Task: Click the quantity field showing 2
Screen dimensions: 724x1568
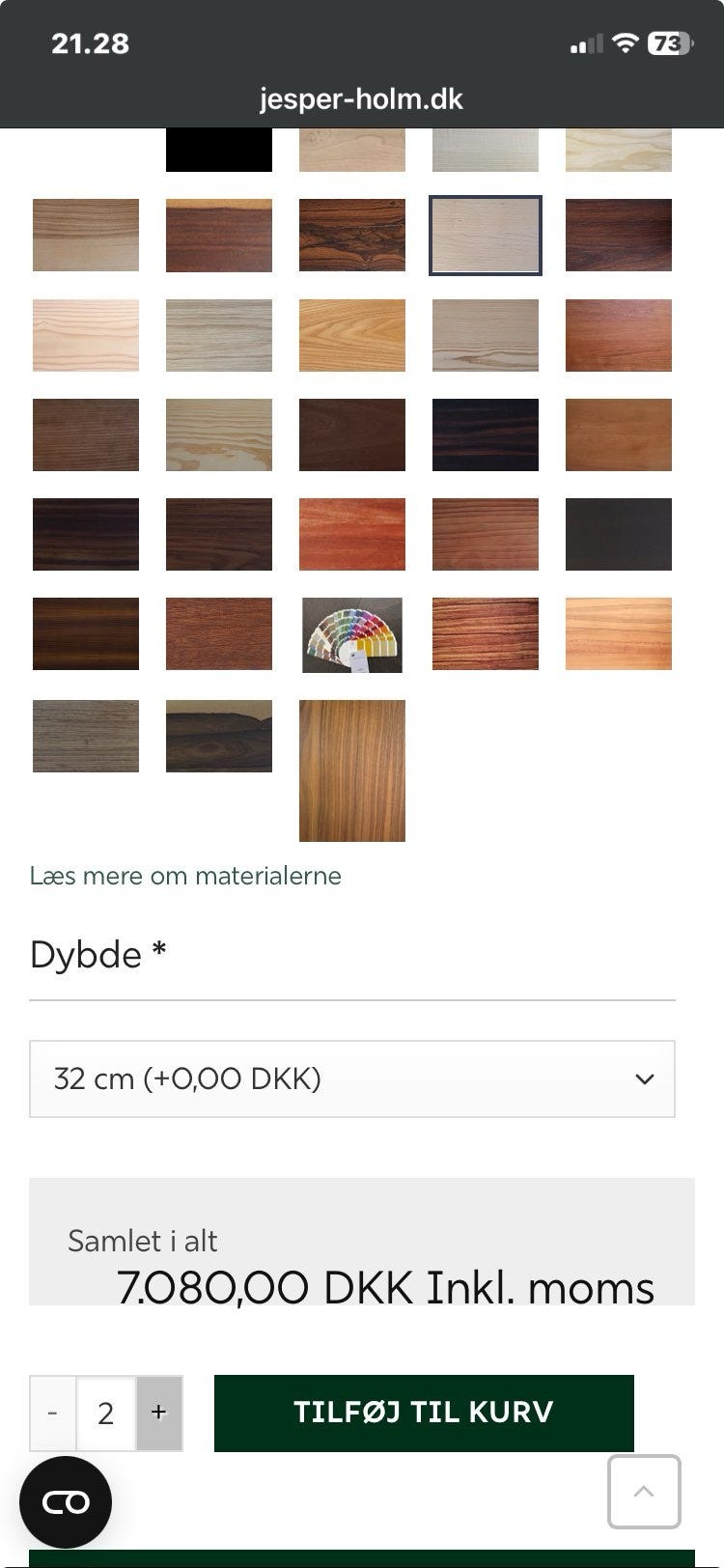Action: (x=104, y=1413)
